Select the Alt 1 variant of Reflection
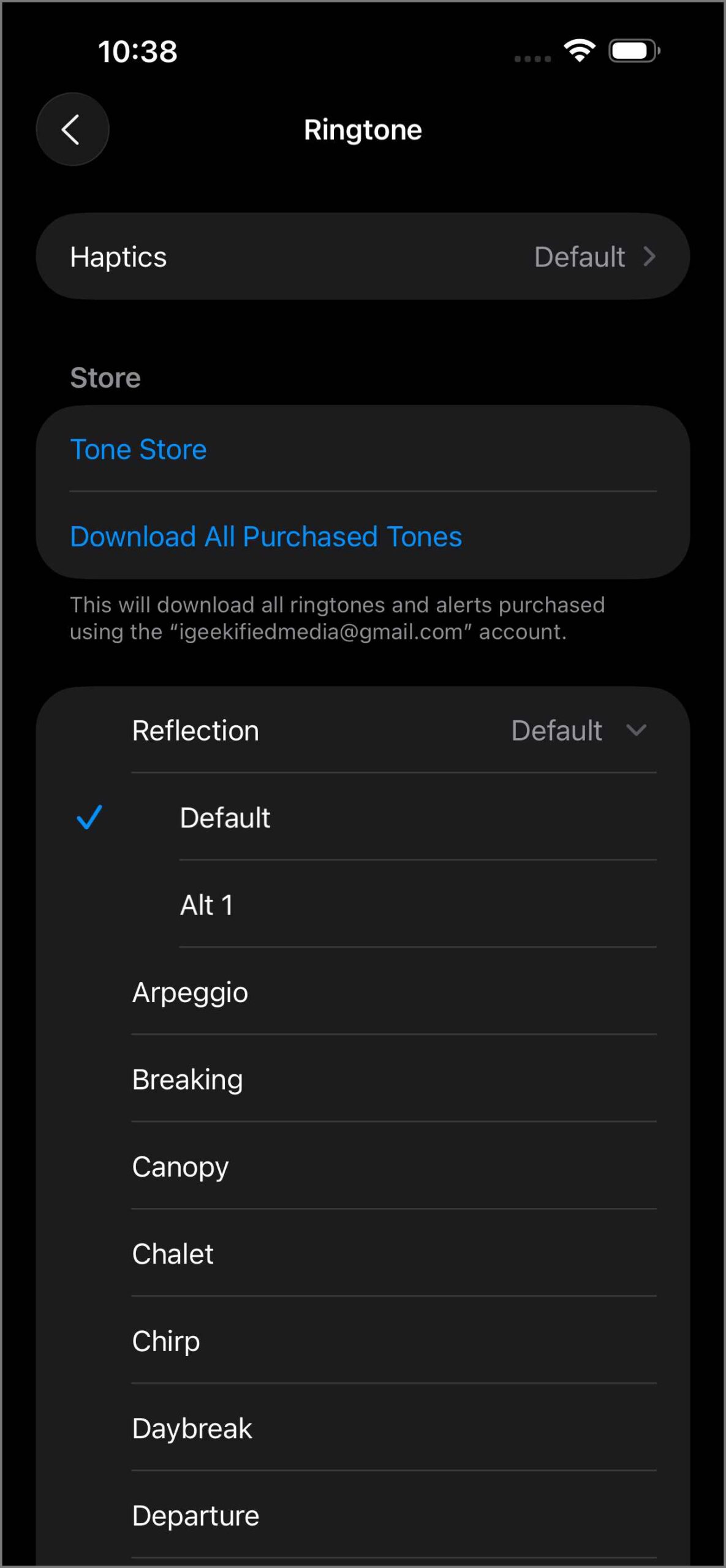The height and width of the screenshot is (1568, 726). tap(206, 904)
